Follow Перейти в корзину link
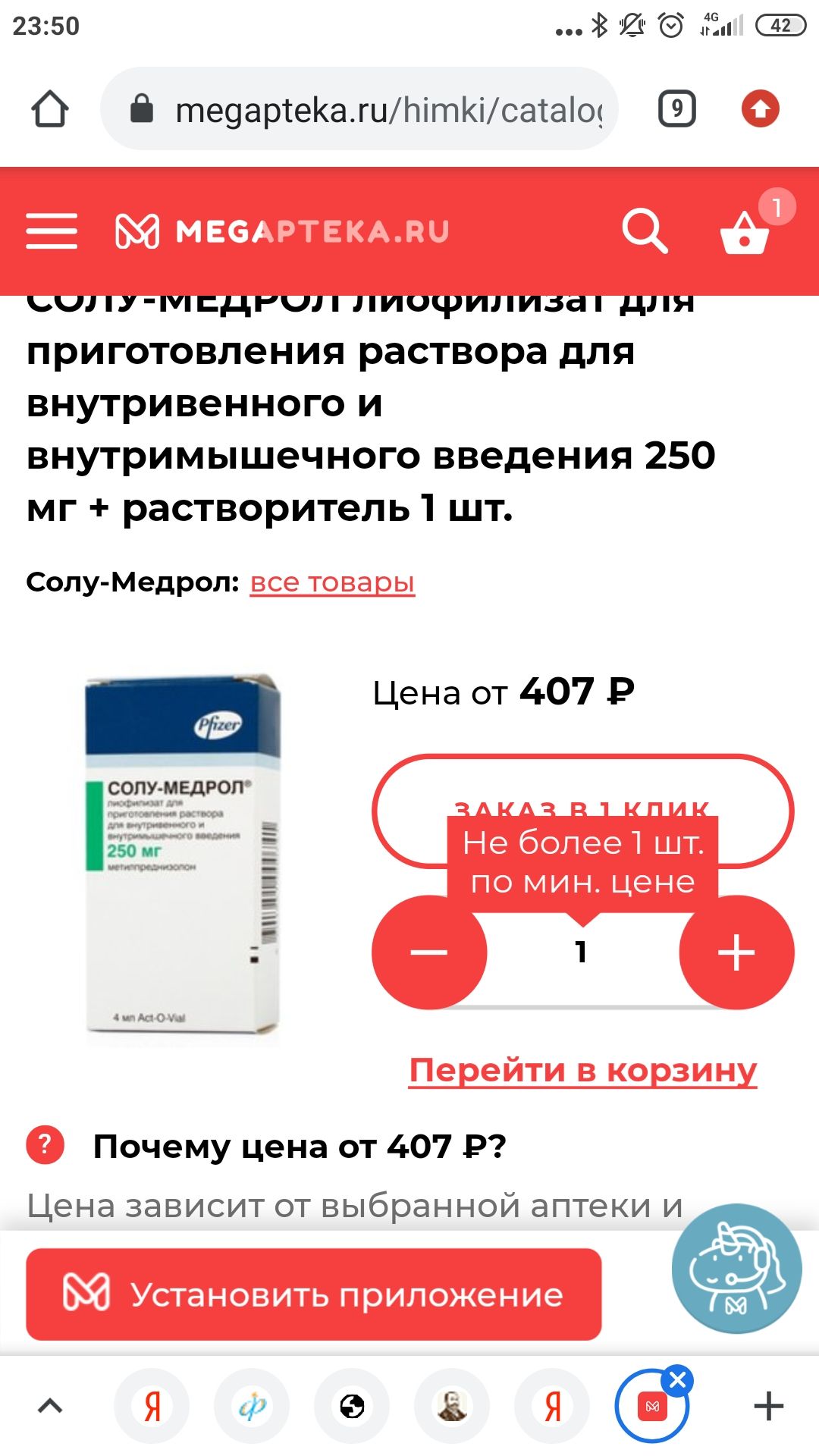This screenshot has height=1456, width=819. coord(582,1070)
